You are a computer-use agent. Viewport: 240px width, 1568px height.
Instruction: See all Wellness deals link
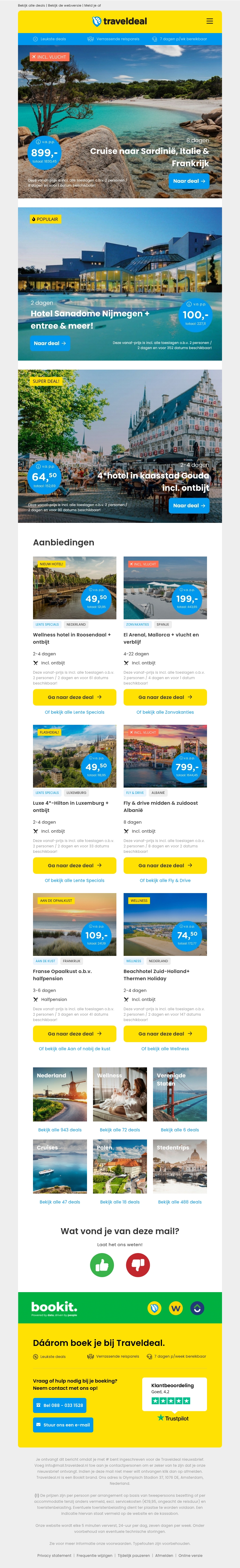(x=165, y=1049)
